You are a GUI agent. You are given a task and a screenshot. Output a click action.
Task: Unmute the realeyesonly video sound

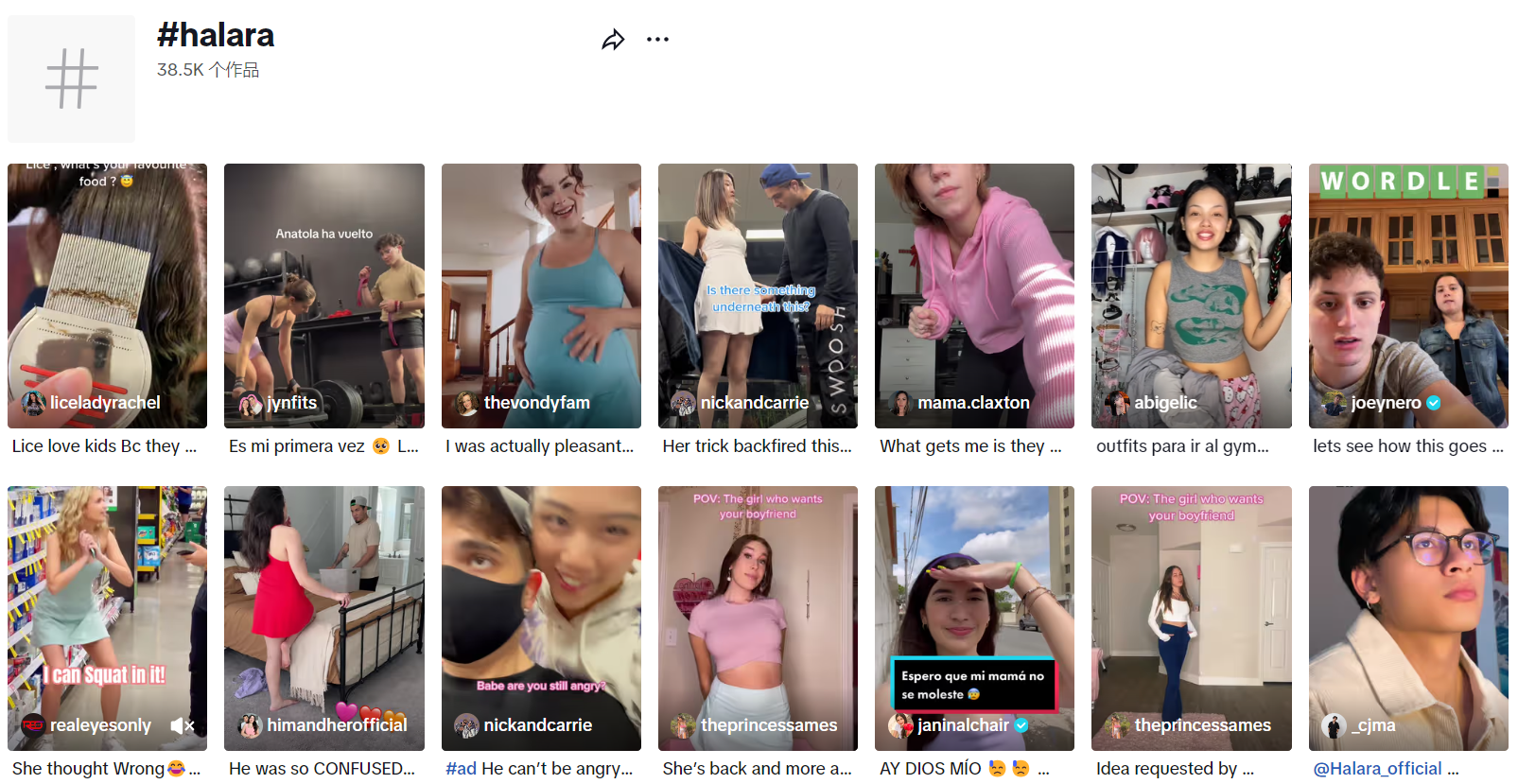(182, 725)
